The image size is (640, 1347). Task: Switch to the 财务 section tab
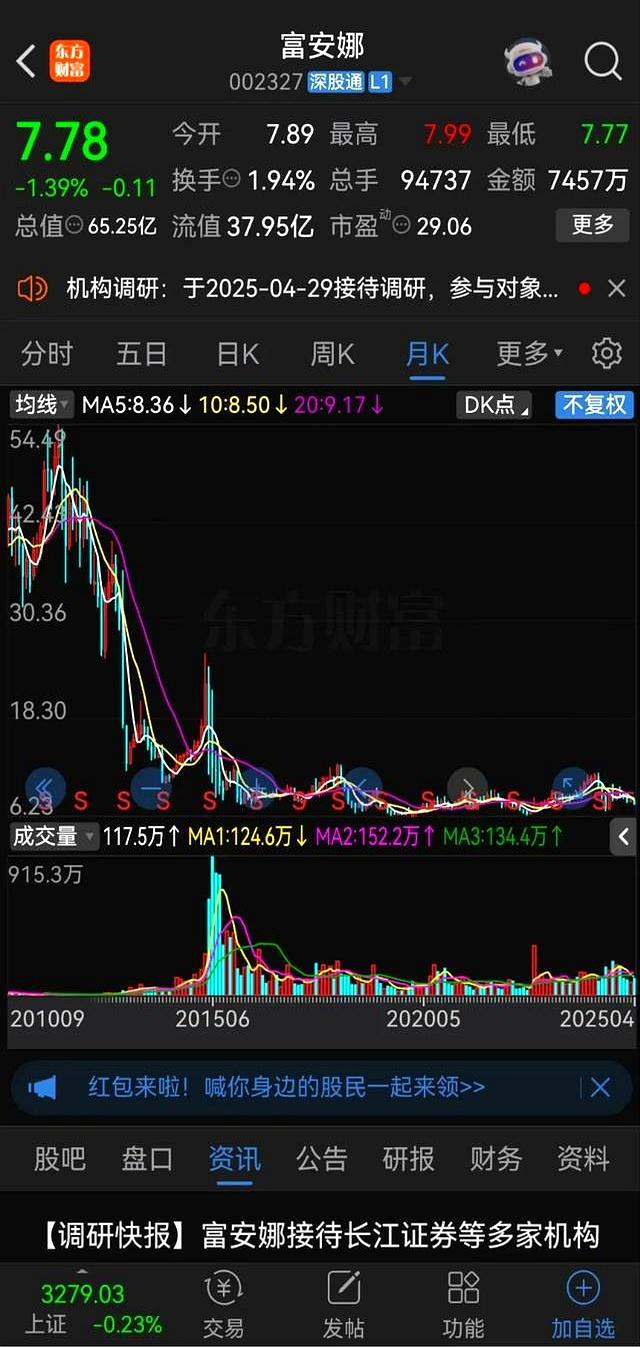click(x=496, y=1158)
